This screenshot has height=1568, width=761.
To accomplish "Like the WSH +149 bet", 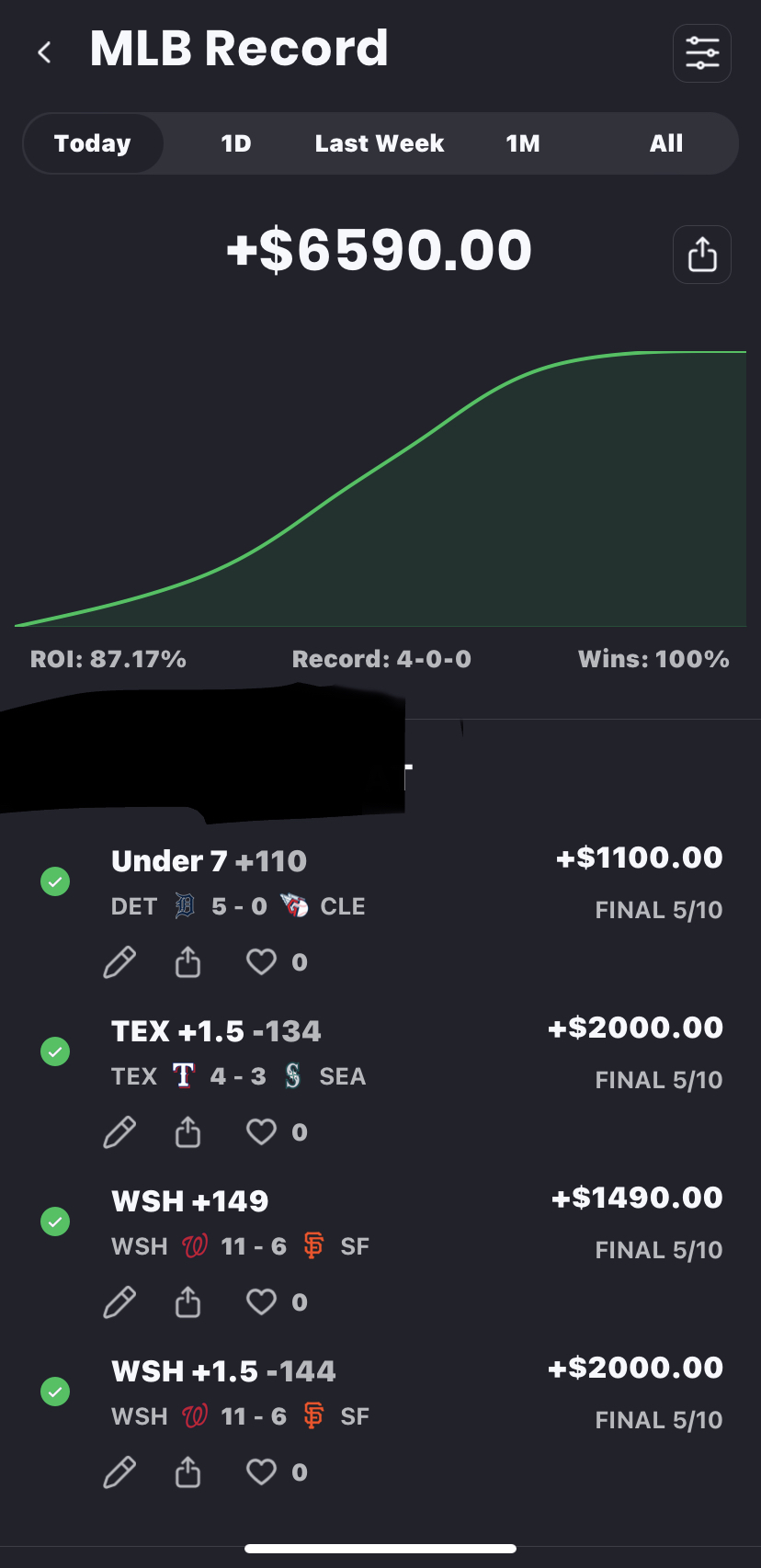I will [x=261, y=1302].
